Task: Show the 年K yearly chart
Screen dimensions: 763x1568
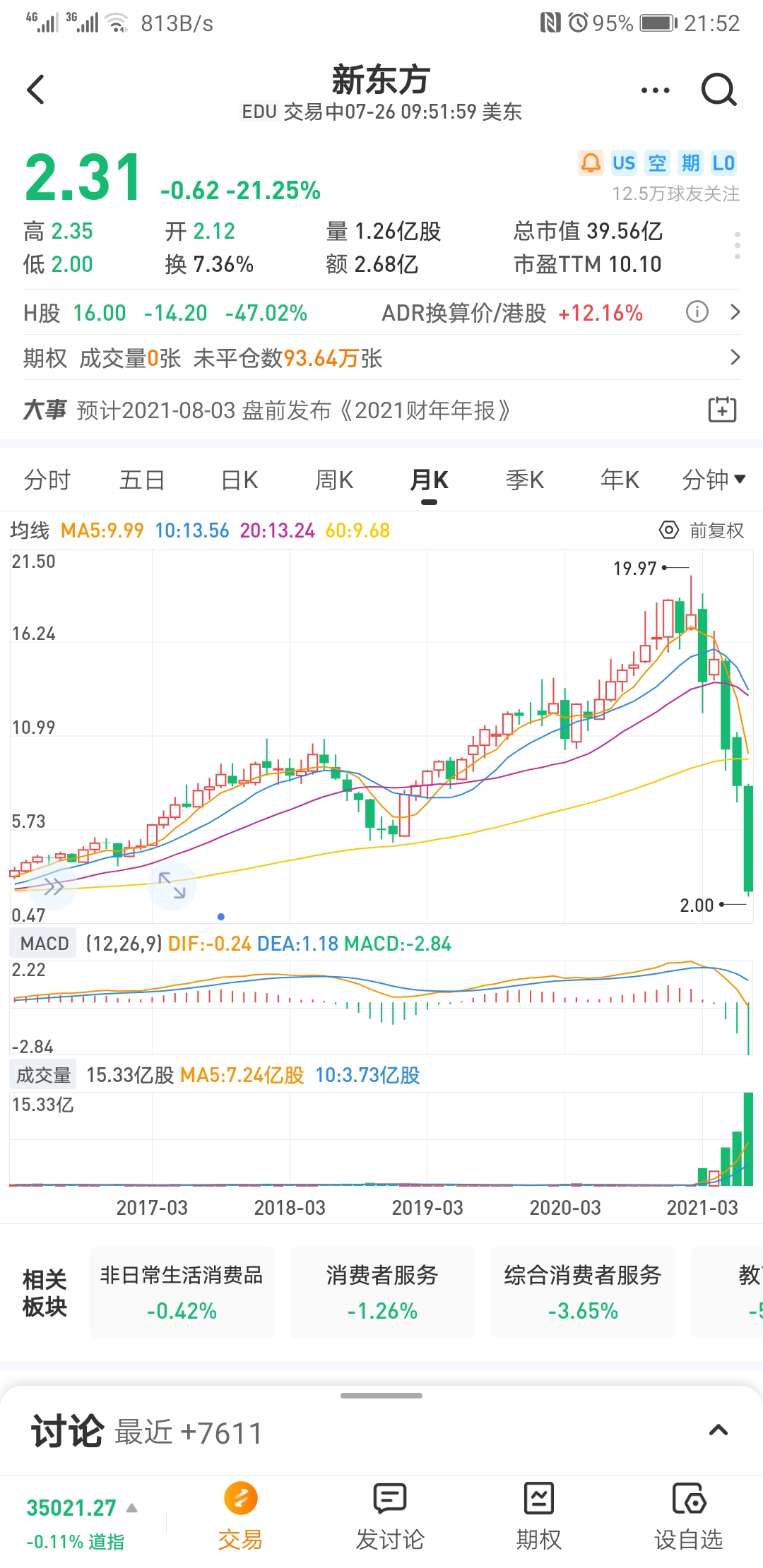Action: click(x=620, y=480)
